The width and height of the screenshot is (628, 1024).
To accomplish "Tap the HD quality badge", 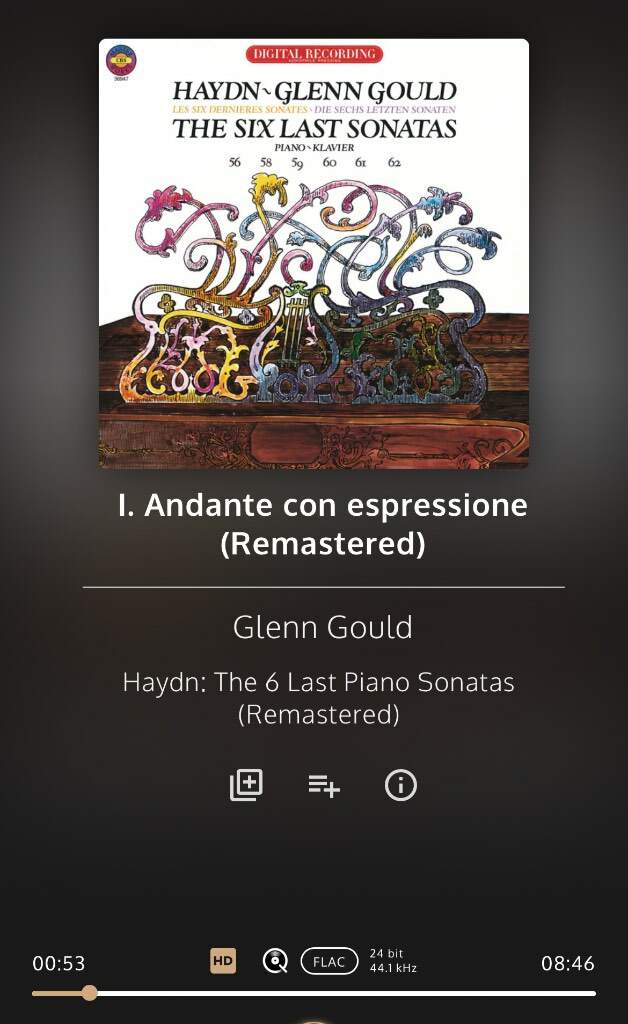I will (223, 961).
